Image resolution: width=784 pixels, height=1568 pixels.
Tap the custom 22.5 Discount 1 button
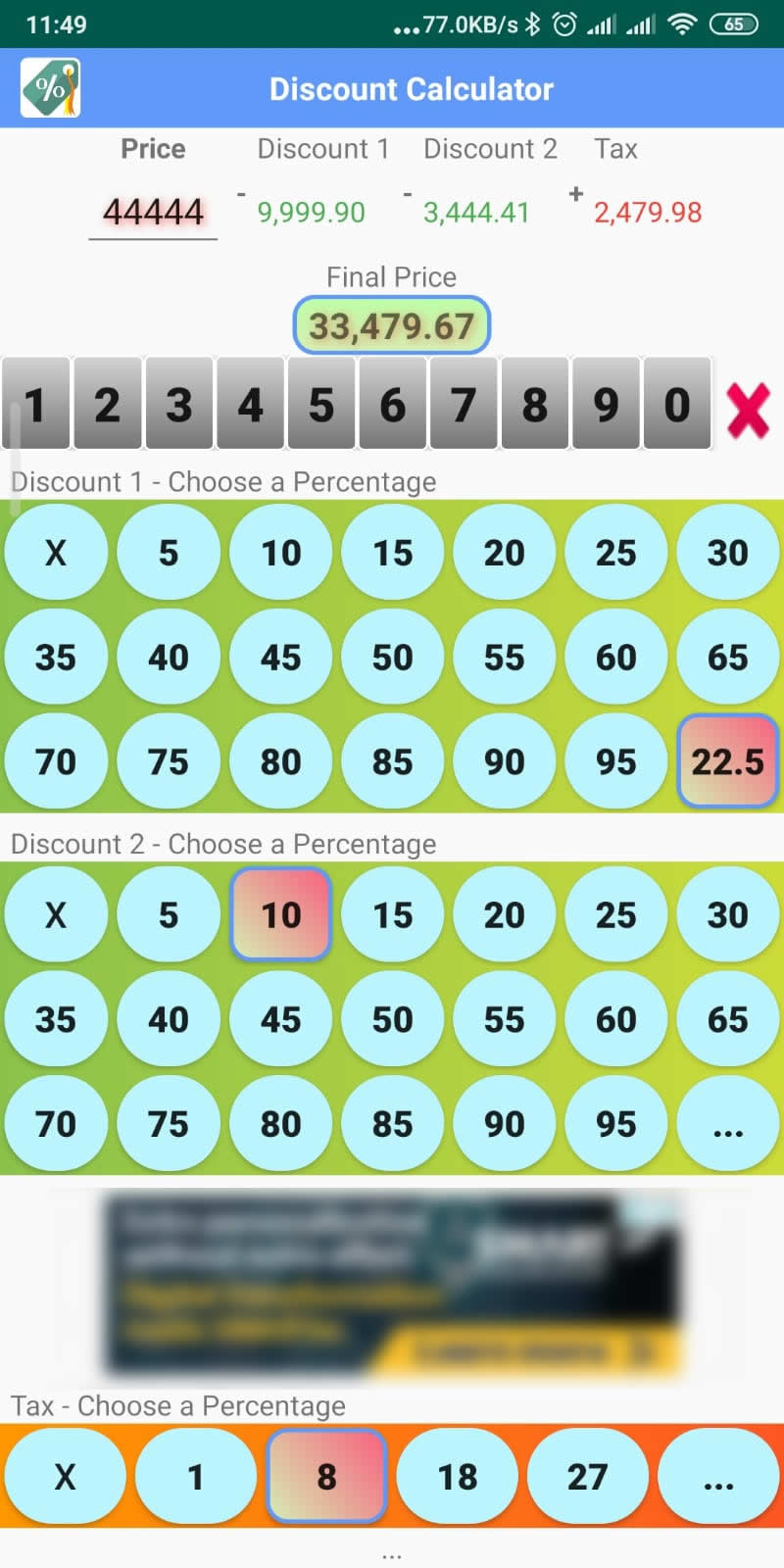point(727,761)
